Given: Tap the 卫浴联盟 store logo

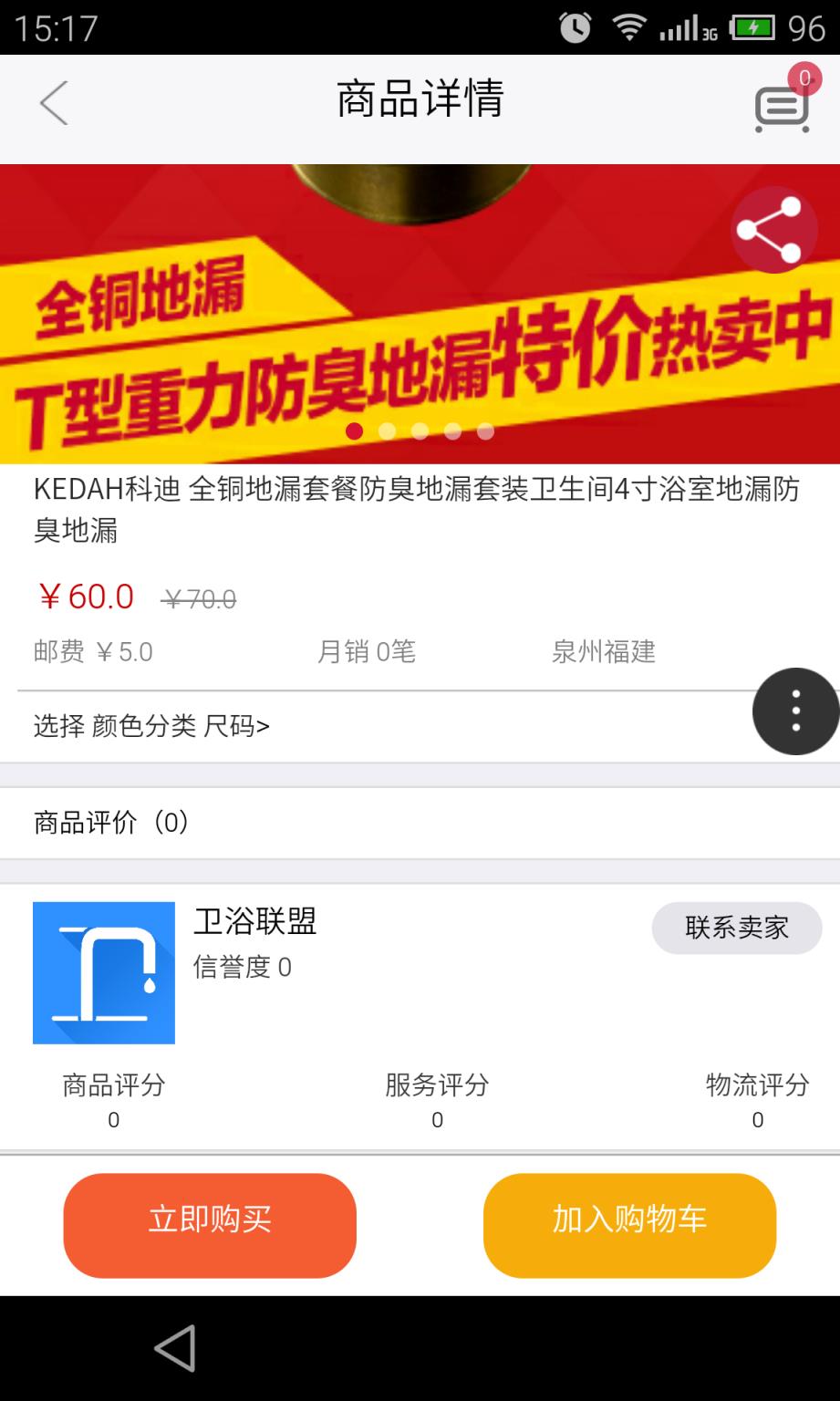Looking at the screenshot, I should (103, 972).
